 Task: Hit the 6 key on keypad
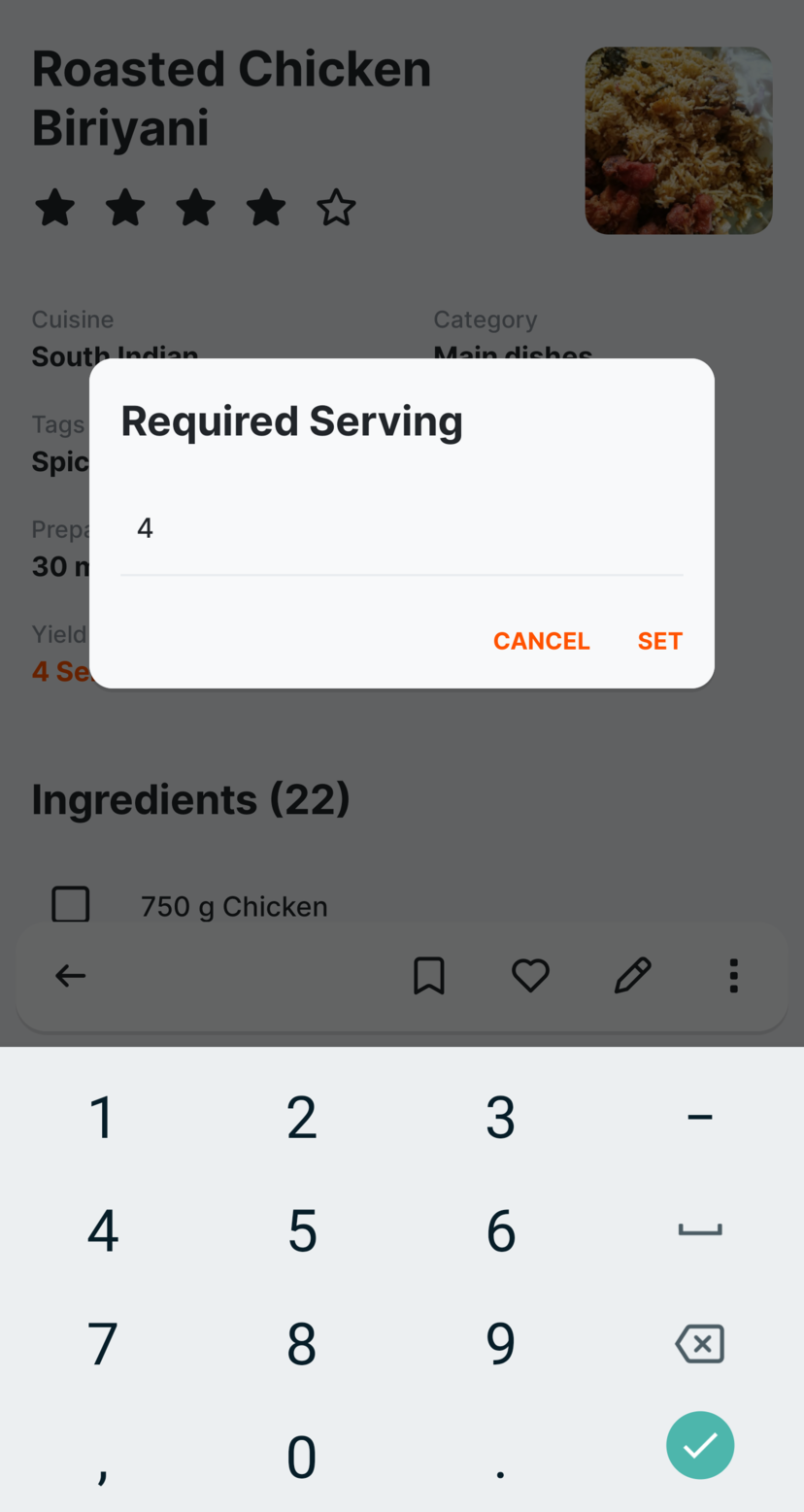click(x=500, y=1230)
